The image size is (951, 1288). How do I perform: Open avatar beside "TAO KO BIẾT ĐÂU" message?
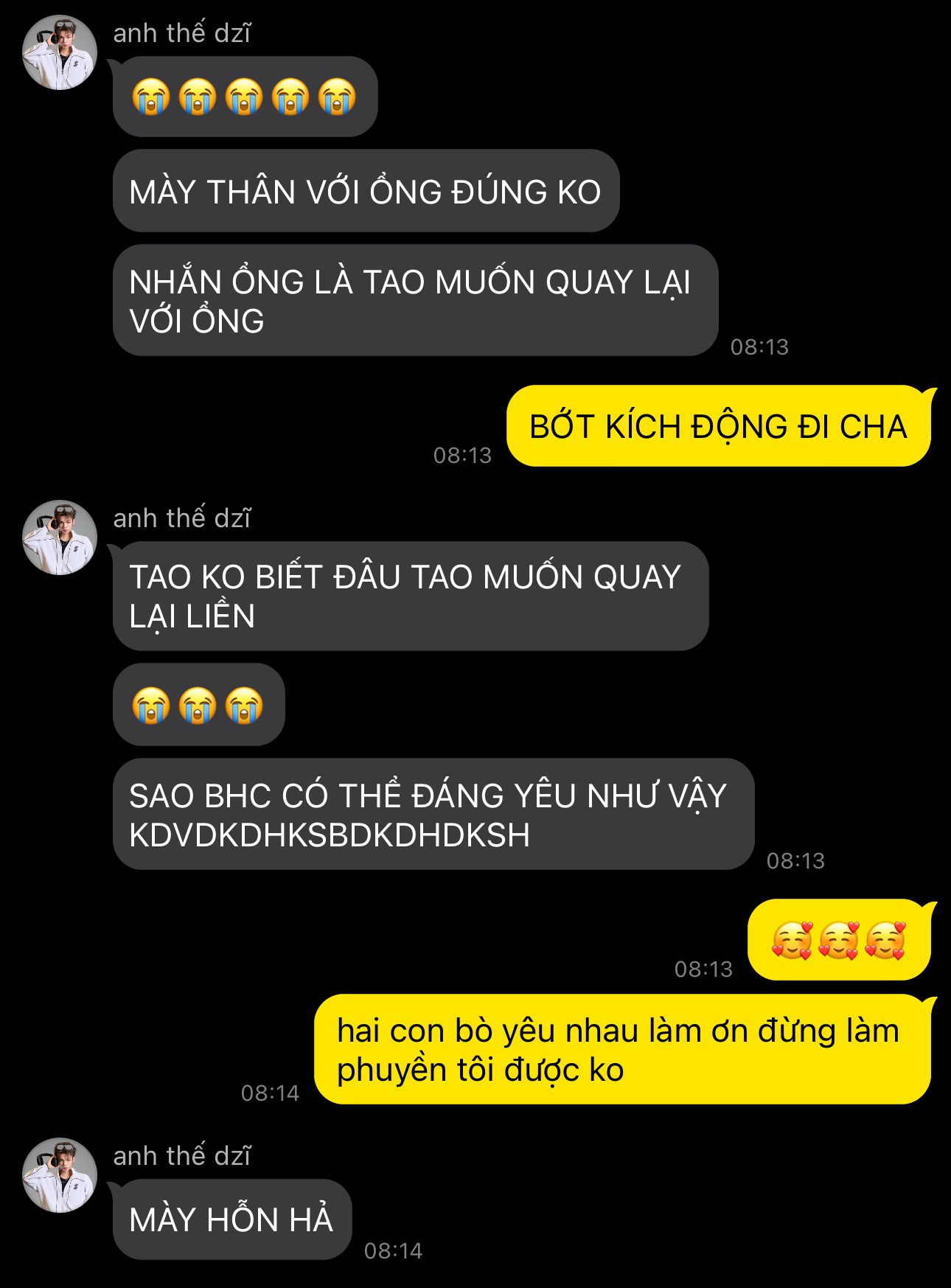[x=60, y=537]
